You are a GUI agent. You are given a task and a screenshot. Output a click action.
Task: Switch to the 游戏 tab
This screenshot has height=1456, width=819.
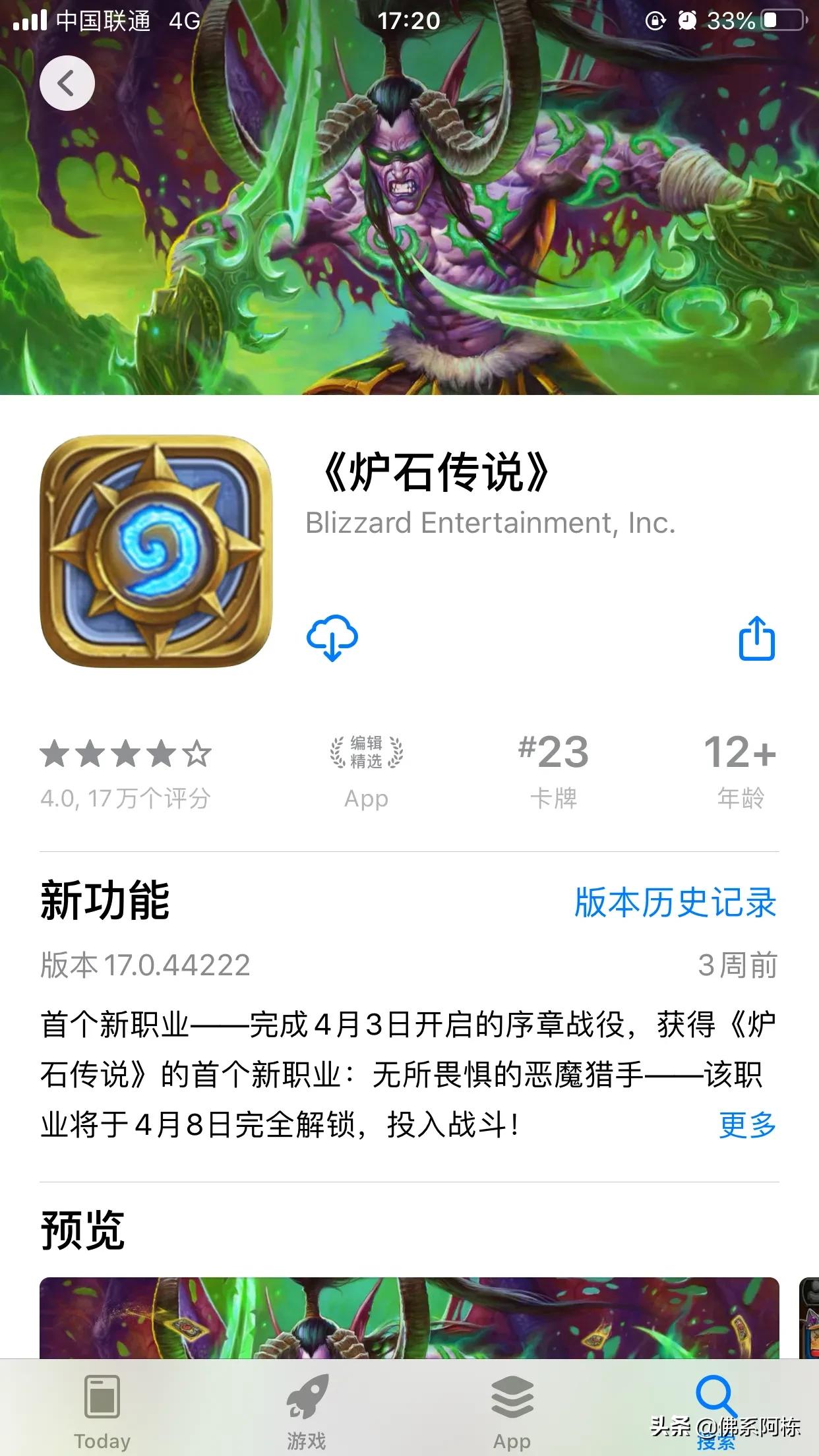(307, 1411)
